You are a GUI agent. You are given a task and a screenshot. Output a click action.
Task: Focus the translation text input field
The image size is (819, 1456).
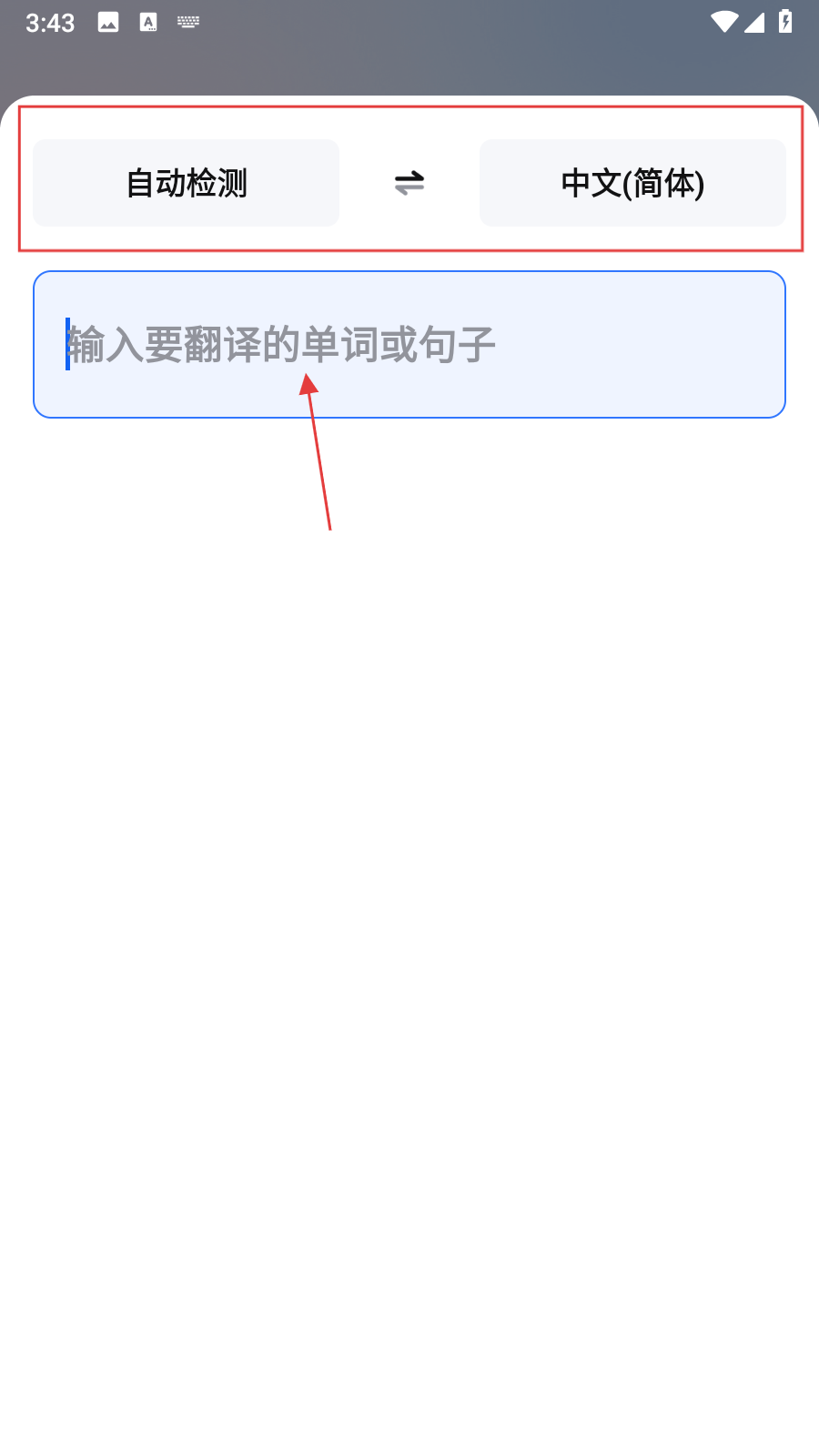(x=409, y=345)
